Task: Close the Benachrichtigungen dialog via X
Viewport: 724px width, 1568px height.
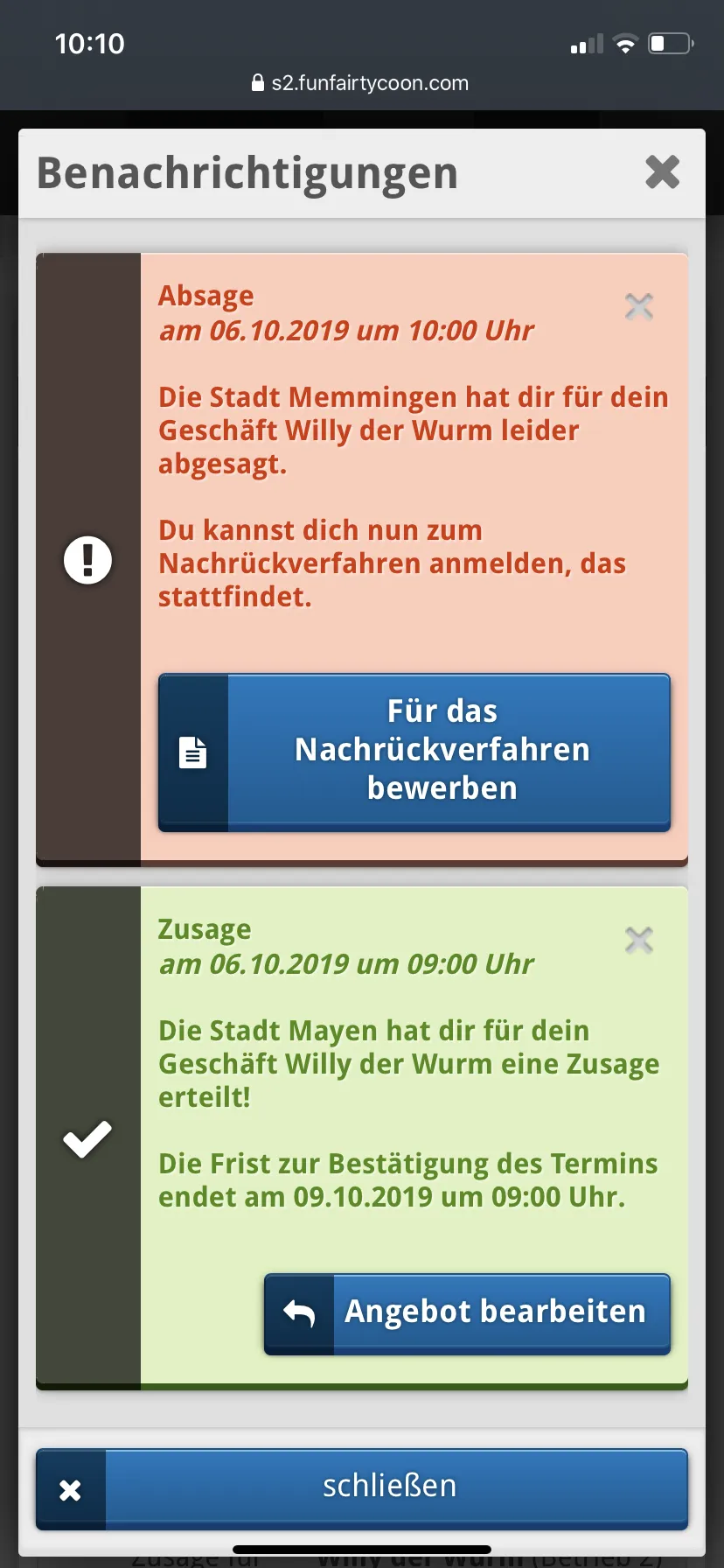Action: 662,172
